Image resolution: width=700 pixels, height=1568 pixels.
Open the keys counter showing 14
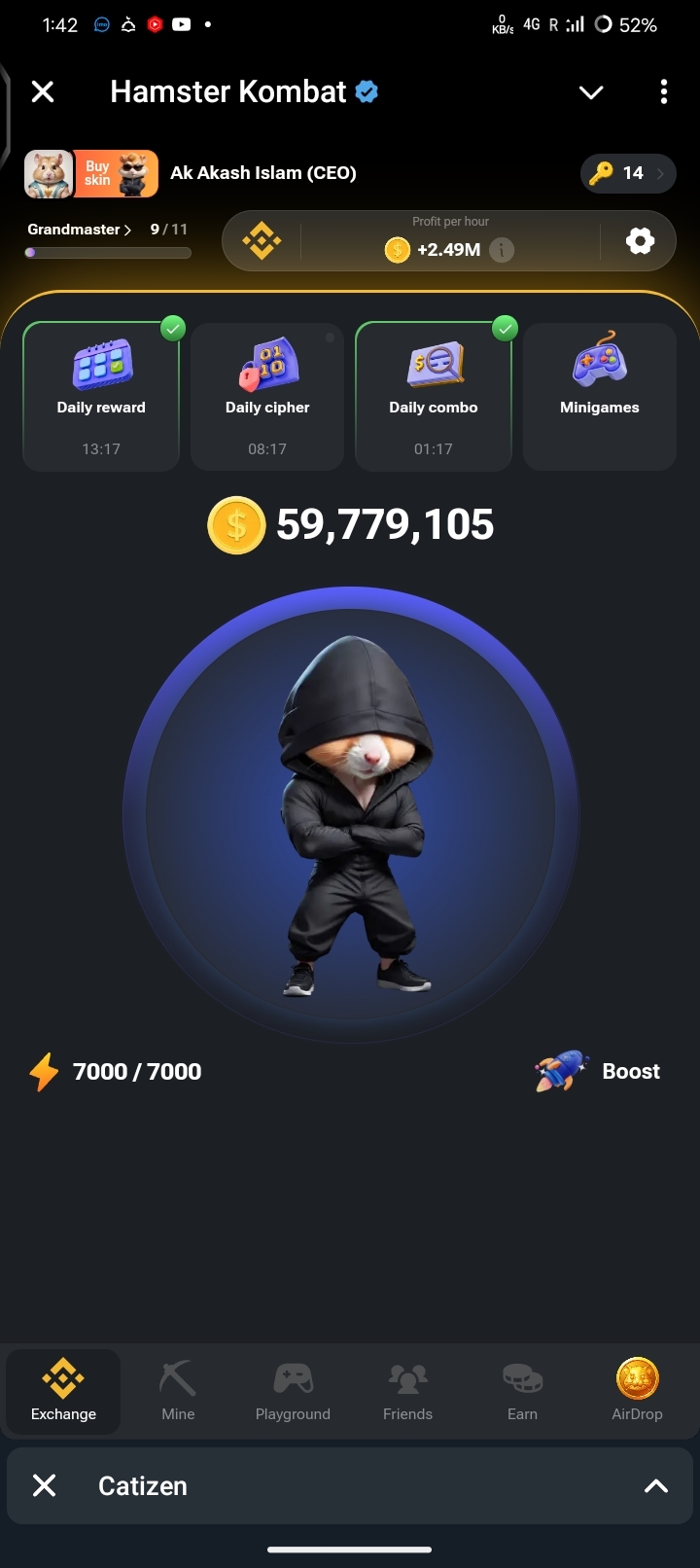[x=629, y=173]
